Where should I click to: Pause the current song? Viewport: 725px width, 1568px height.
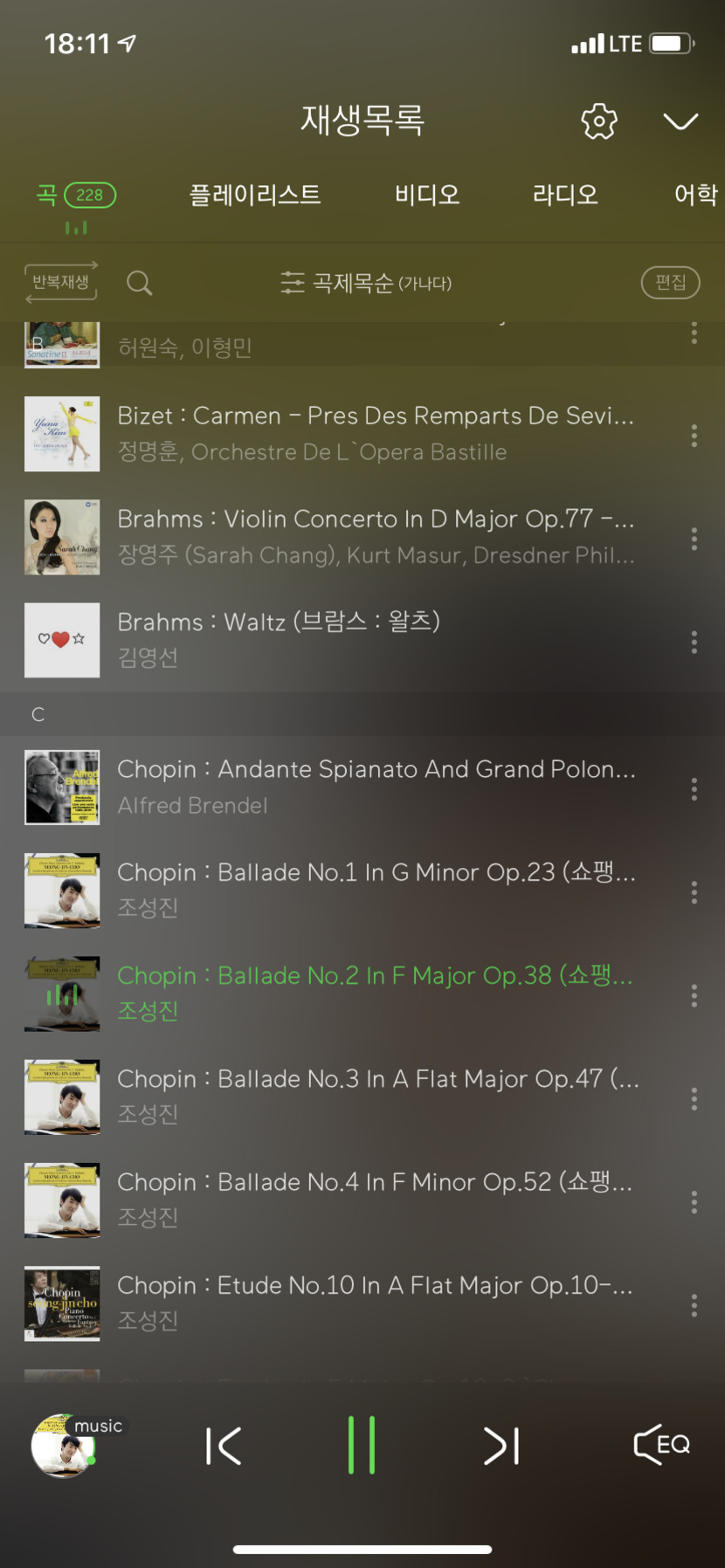pos(362,1446)
